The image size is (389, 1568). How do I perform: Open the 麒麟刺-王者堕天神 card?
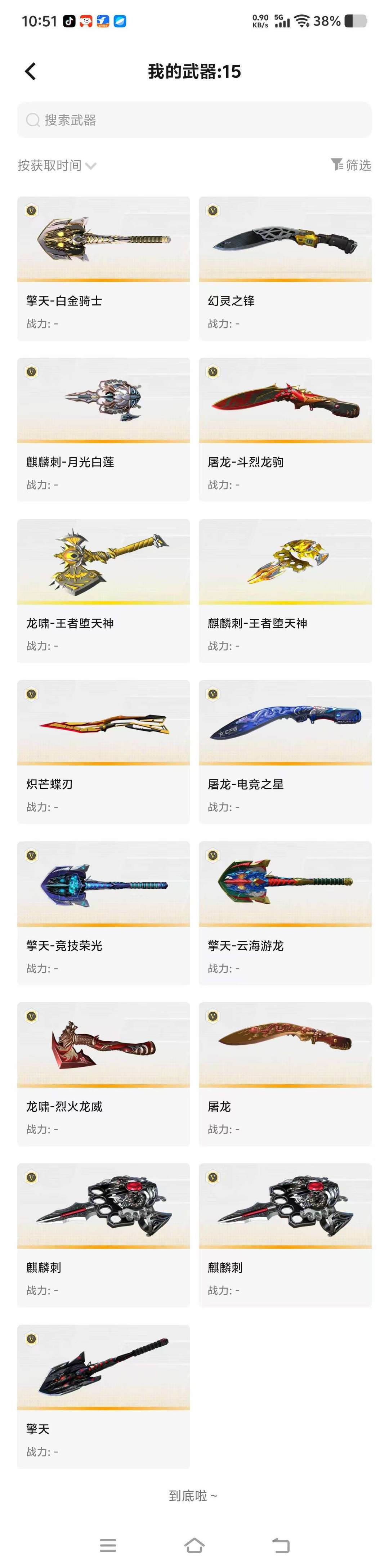coord(285,591)
